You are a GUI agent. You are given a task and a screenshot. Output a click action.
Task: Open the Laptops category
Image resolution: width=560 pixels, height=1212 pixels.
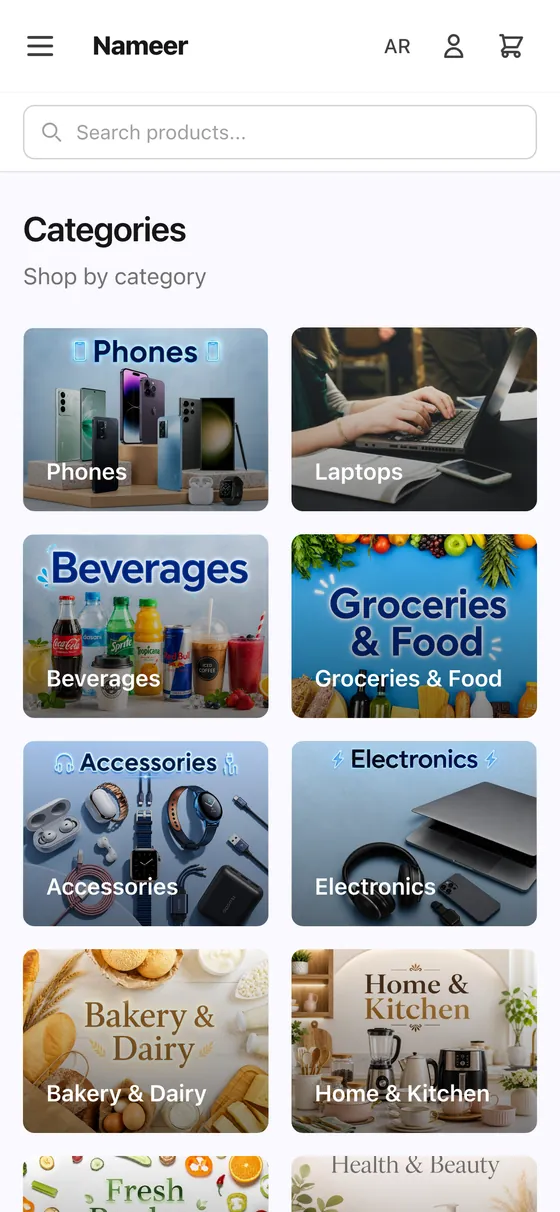click(x=414, y=419)
